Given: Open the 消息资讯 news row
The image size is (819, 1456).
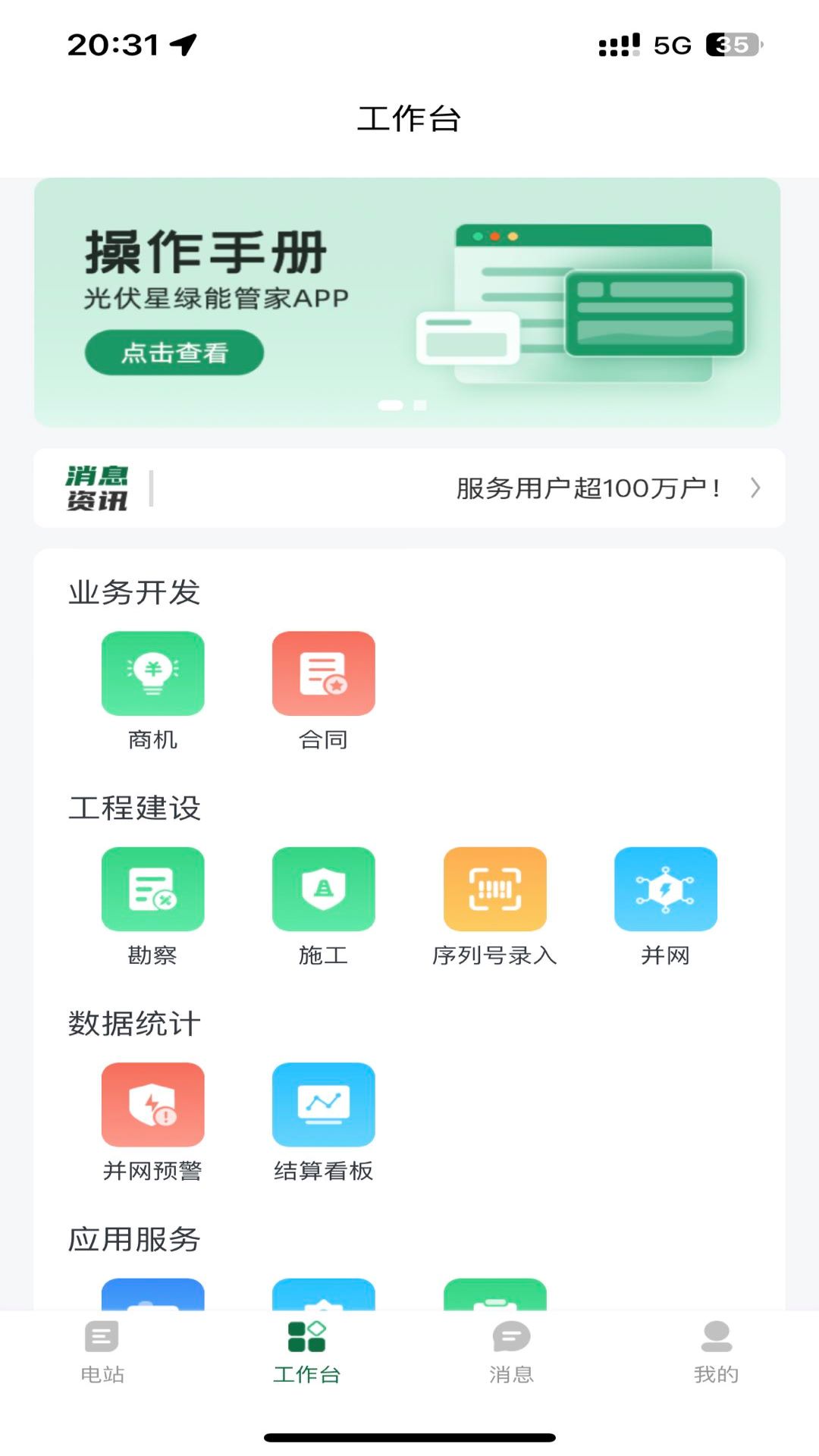Looking at the screenshot, I should pos(409,488).
